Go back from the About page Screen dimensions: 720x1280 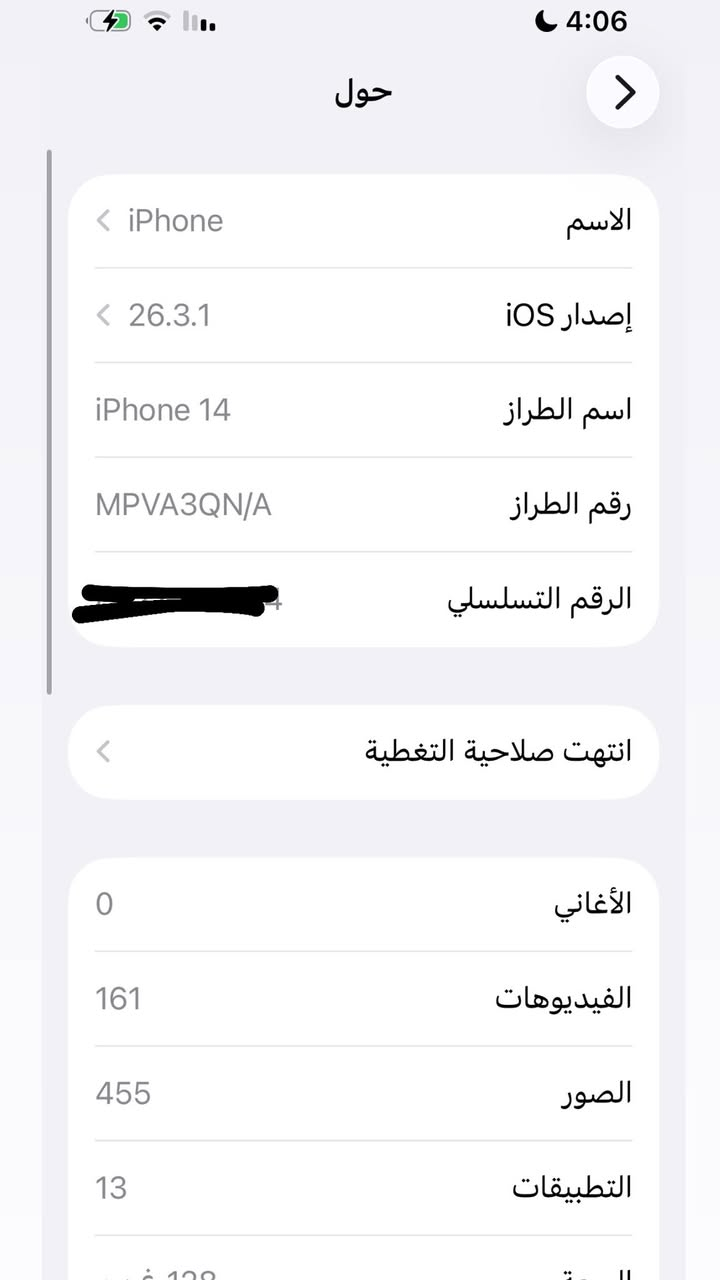tap(622, 93)
